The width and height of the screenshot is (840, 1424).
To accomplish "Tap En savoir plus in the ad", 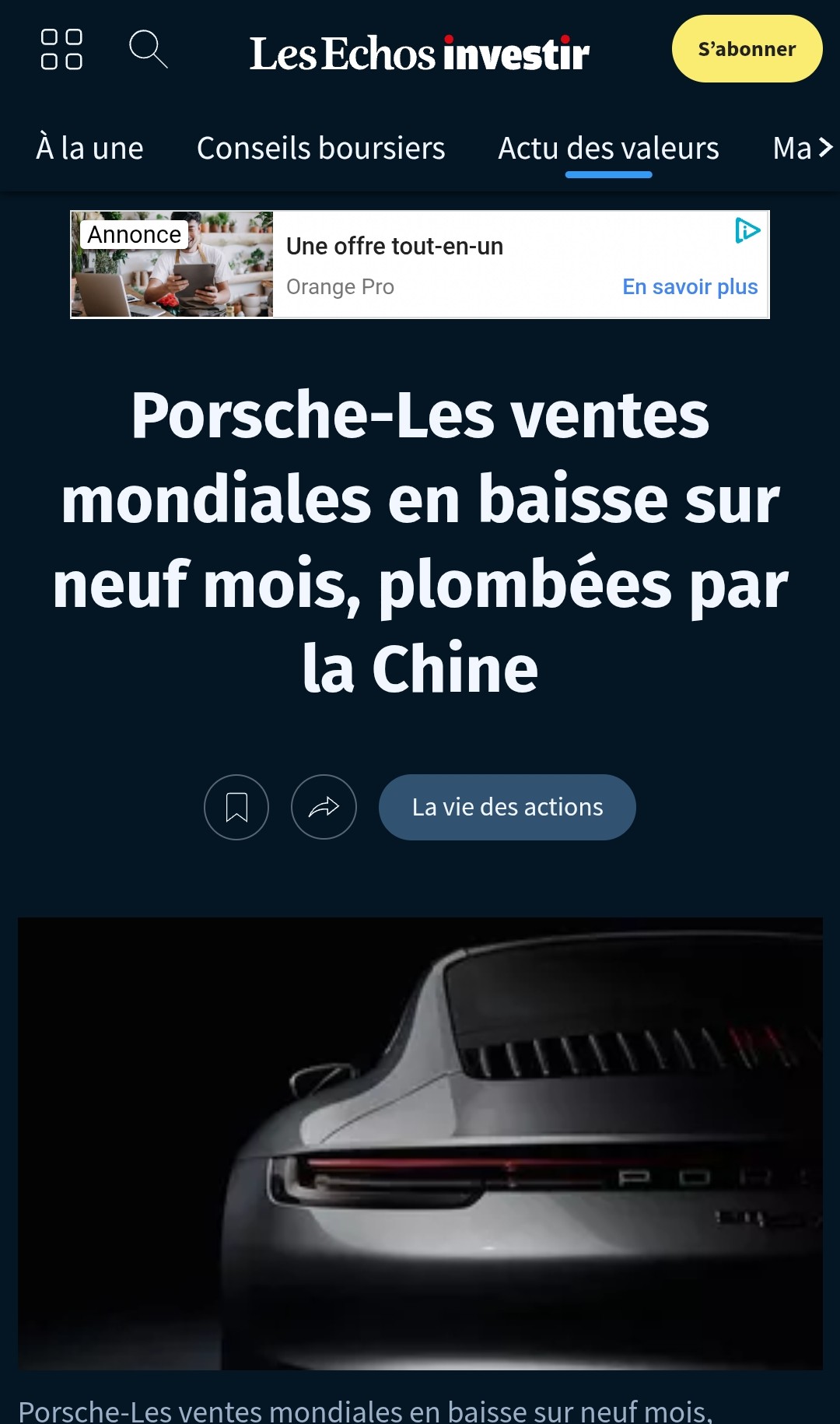I will [690, 287].
